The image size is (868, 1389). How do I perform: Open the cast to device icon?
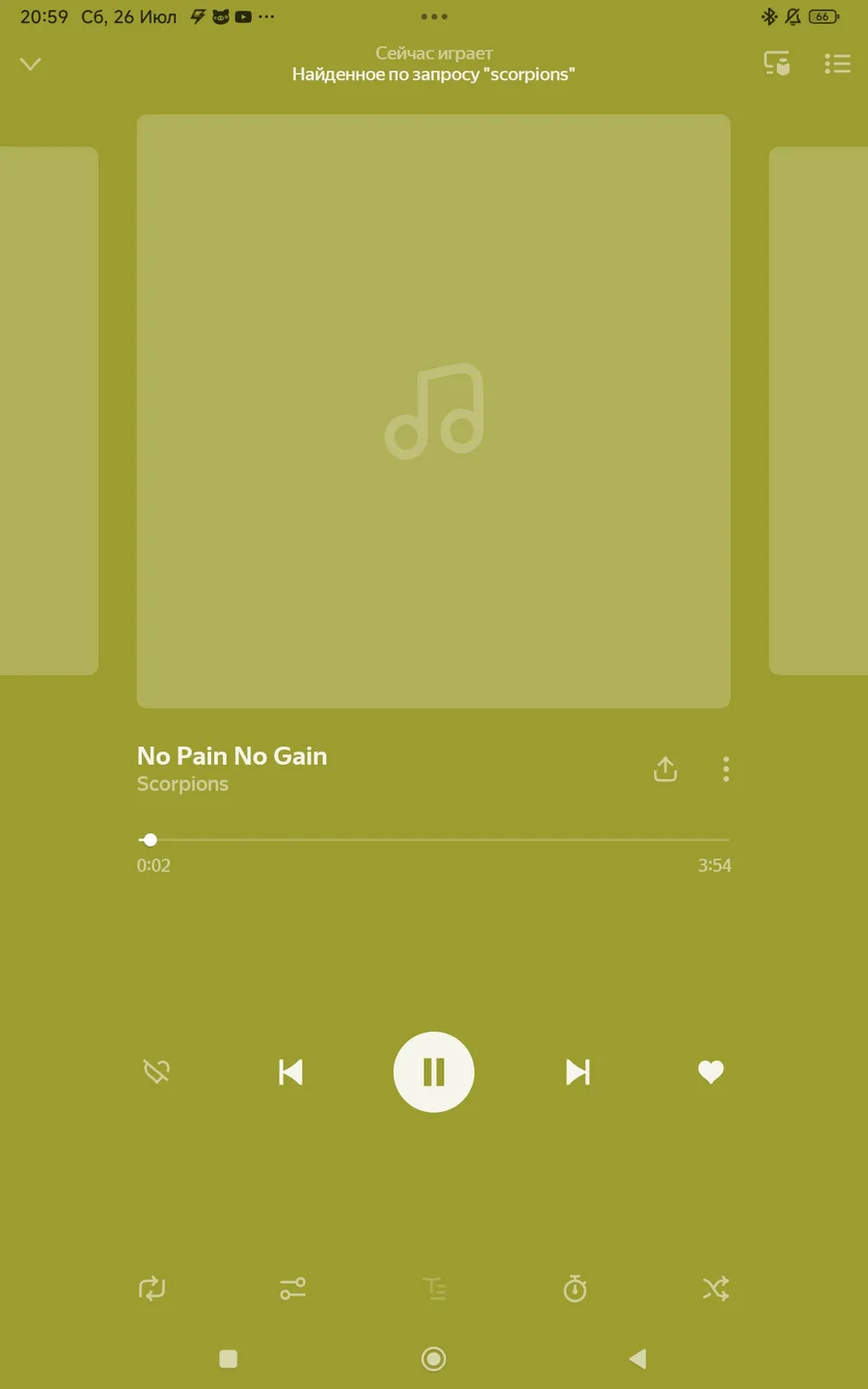(x=776, y=64)
